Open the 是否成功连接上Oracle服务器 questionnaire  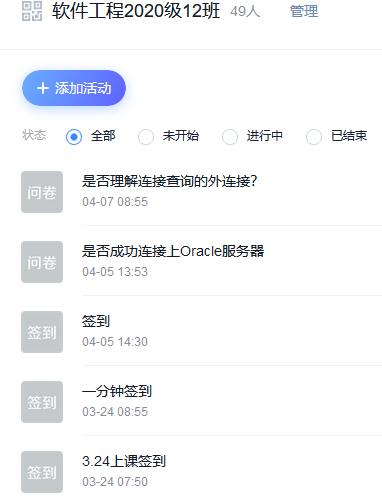(x=201, y=262)
